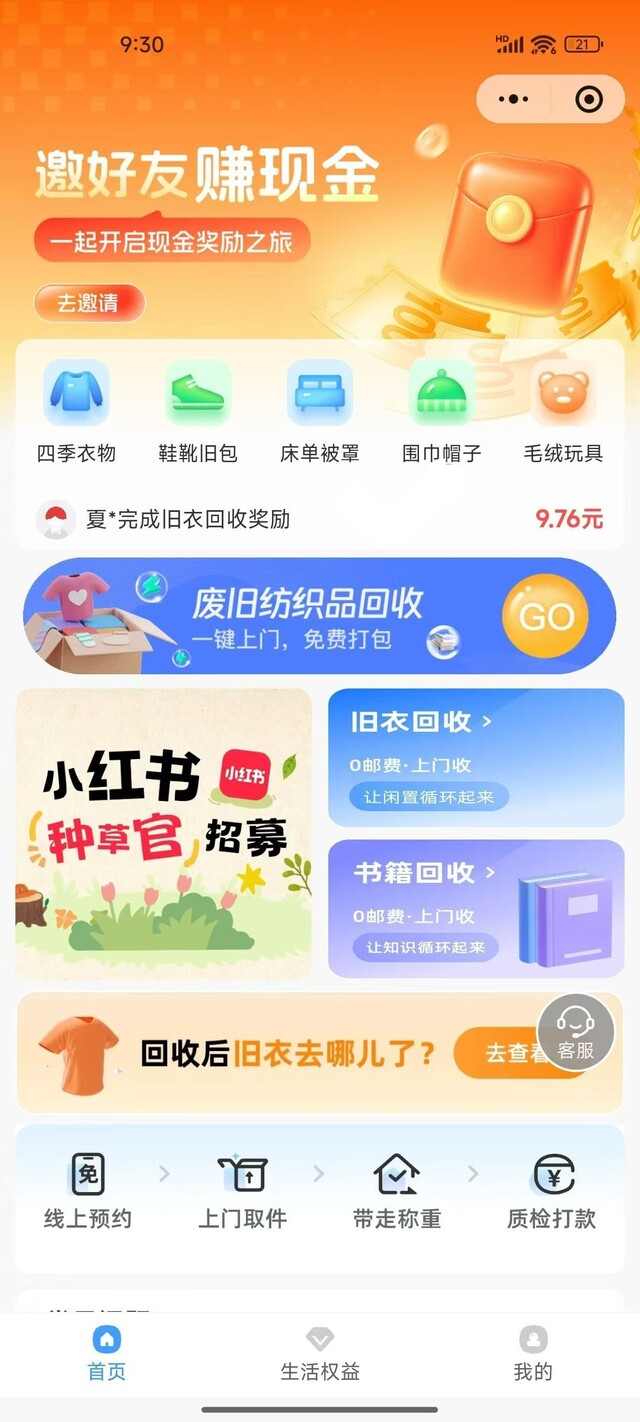Open the 床单被罩 category
Viewport: 640px width, 1422px height.
point(320,412)
